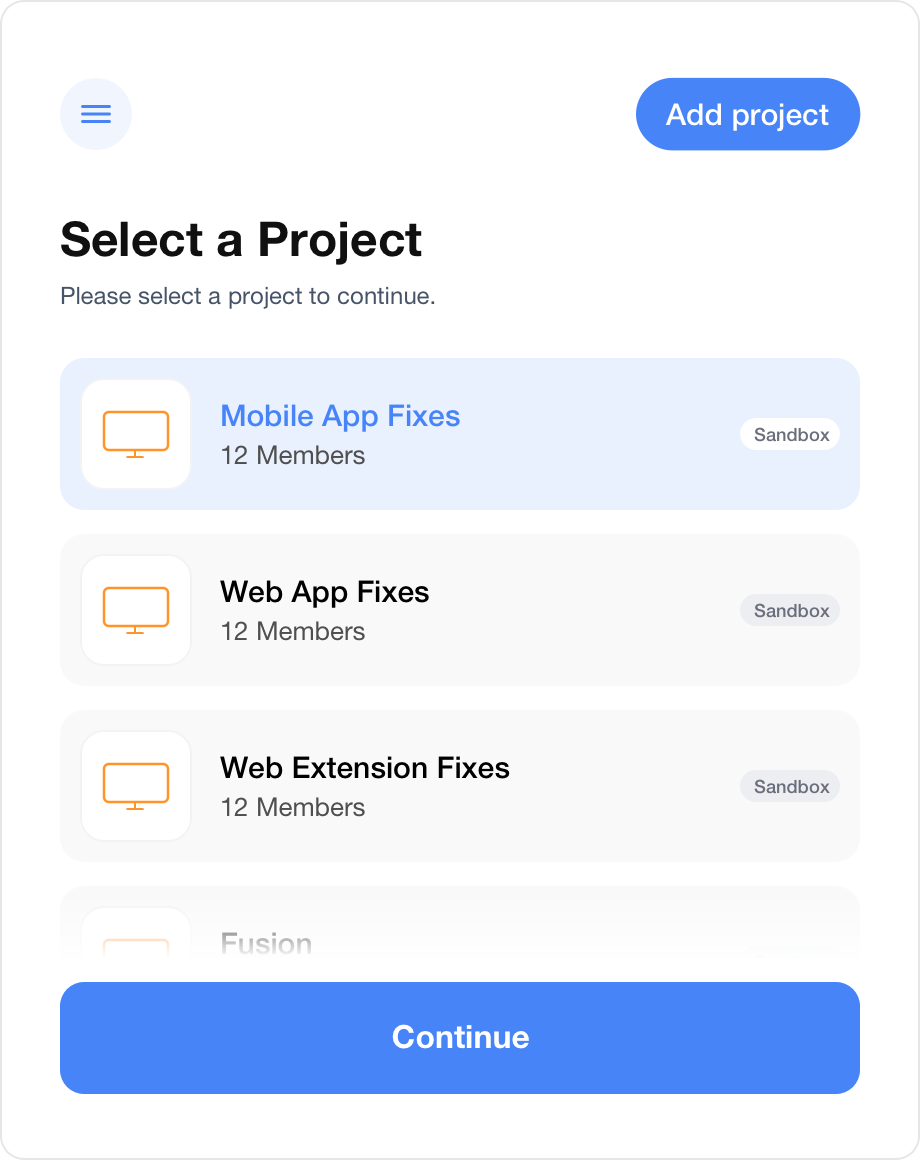Pick the Web Extension Fixes project
The width and height of the screenshot is (920, 1160).
pyautogui.click(x=460, y=786)
